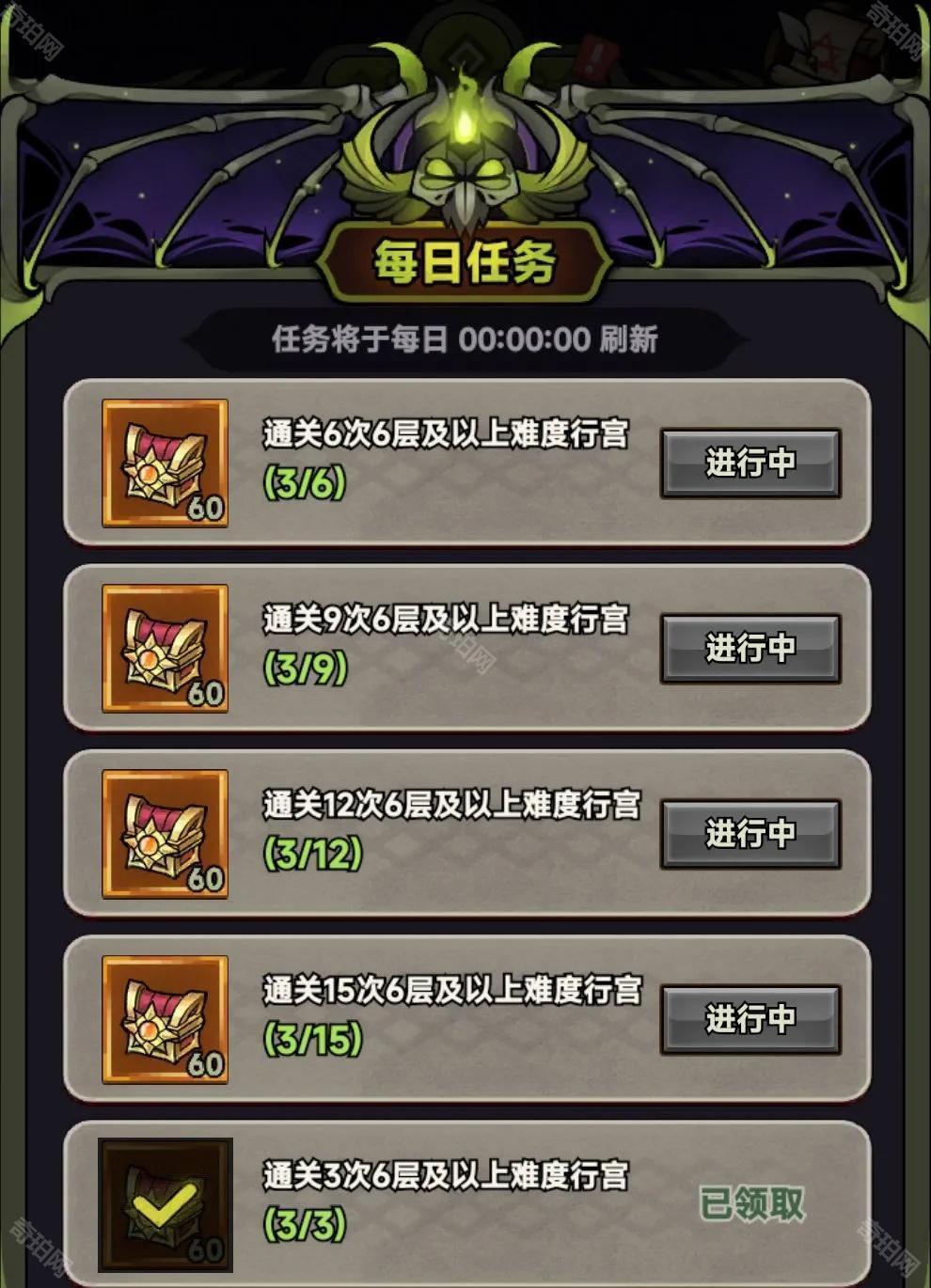Viewport: 931px width, 1288px height.
Task: Tap 进行中 for the 6-clear task
Action: [750, 463]
